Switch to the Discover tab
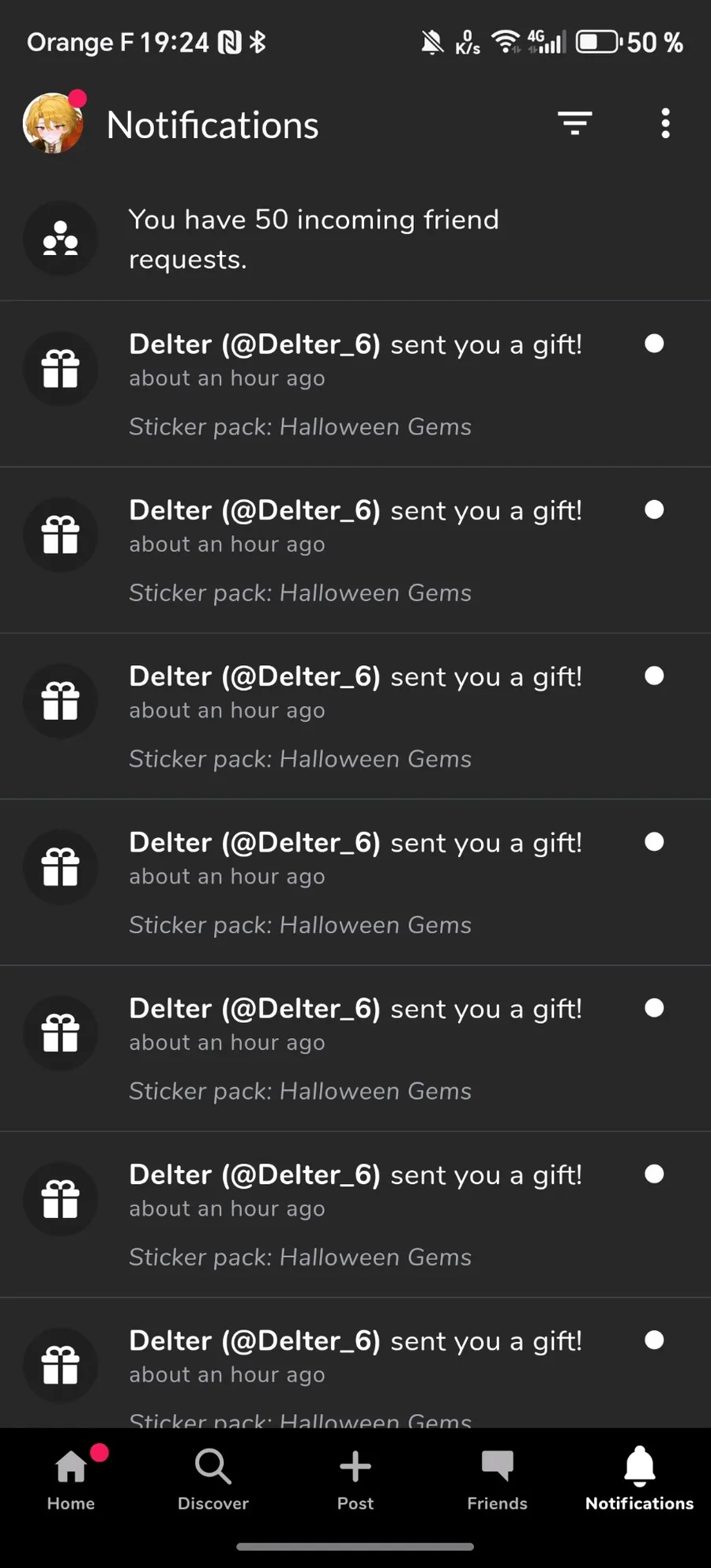The width and height of the screenshot is (711, 1568). tap(213, 1479)
